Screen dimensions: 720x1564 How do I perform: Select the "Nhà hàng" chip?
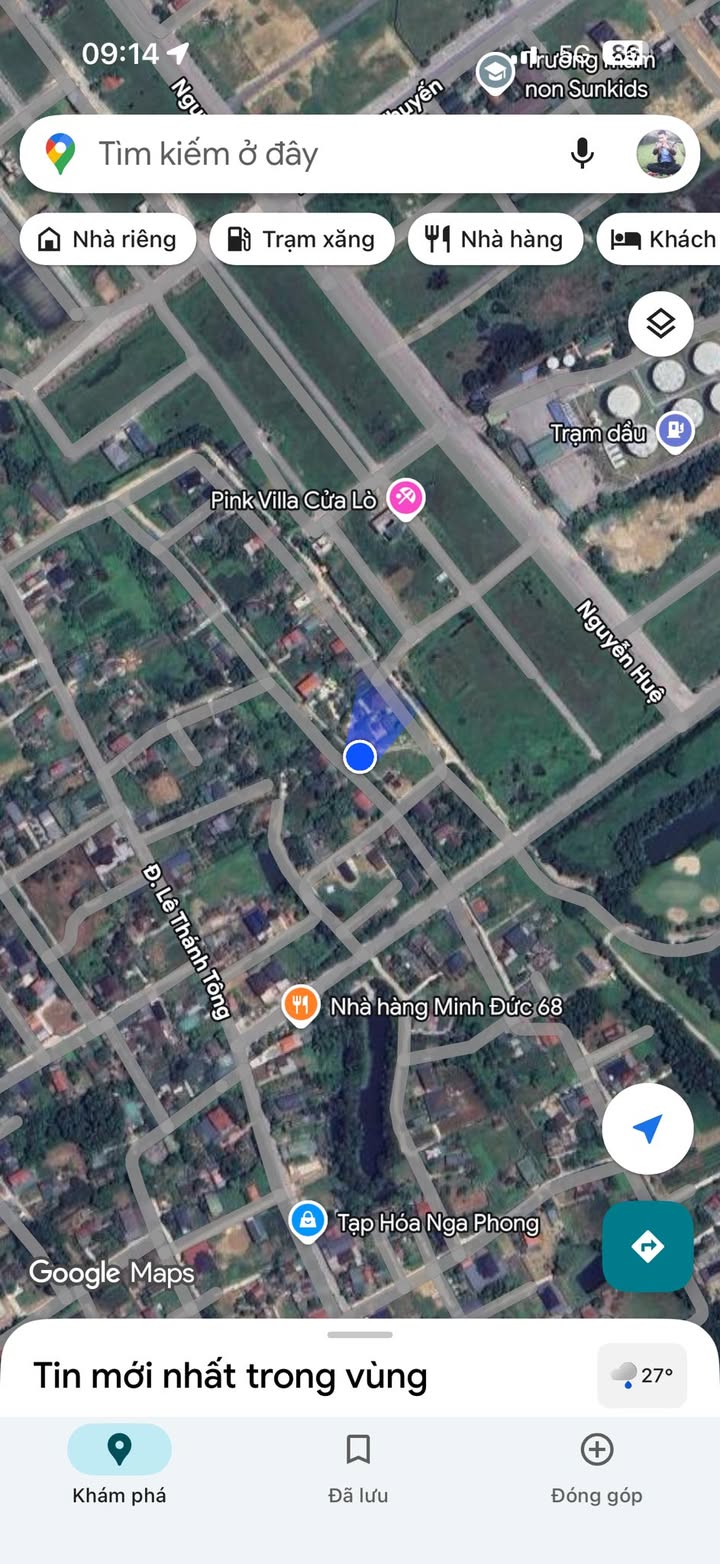coord(495,239)
